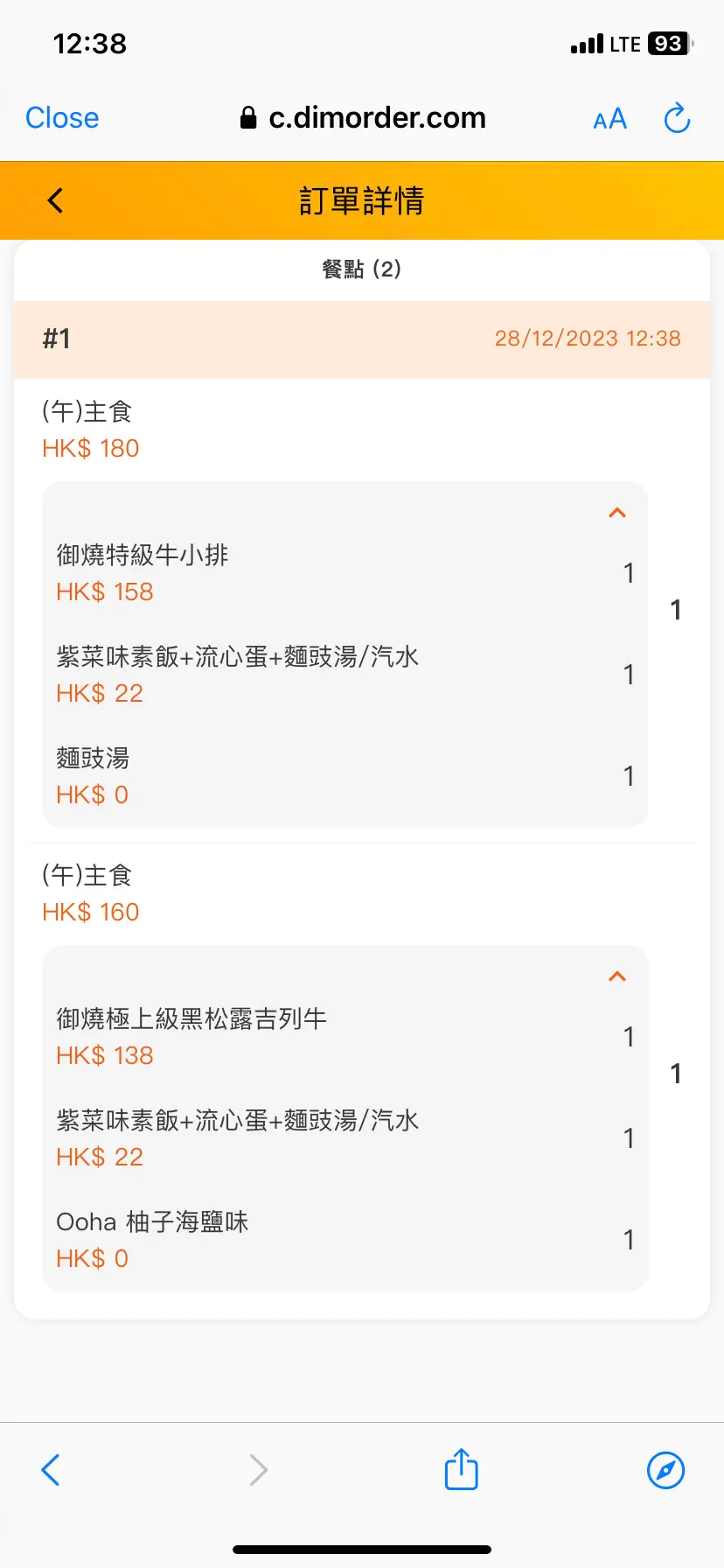The height and width of the screenshot is (1568, 724).
Task: Open page in Safari via compass icon
Action: tap(665, 1470)
